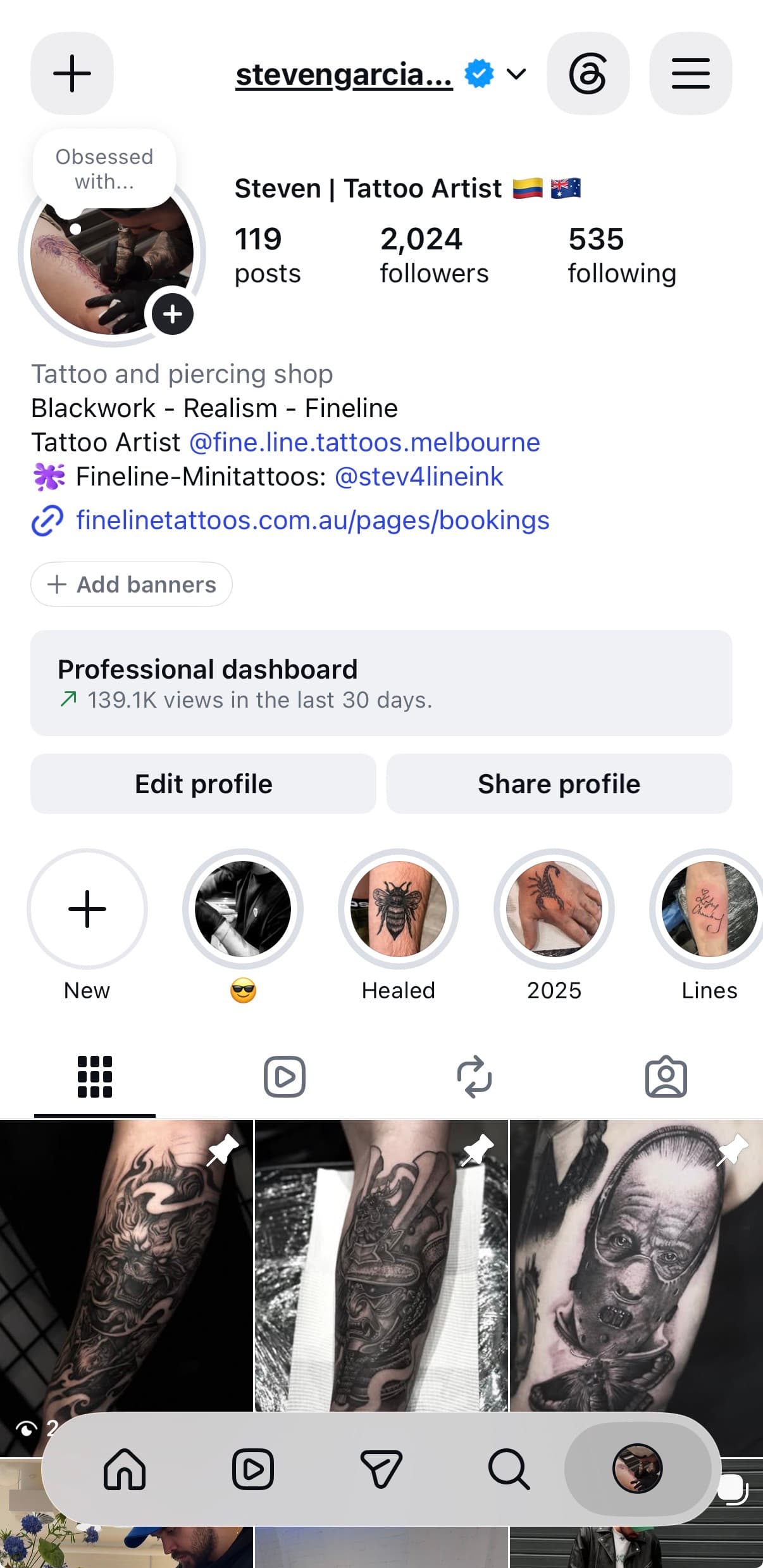Add to story via profile picture plus

173,314
